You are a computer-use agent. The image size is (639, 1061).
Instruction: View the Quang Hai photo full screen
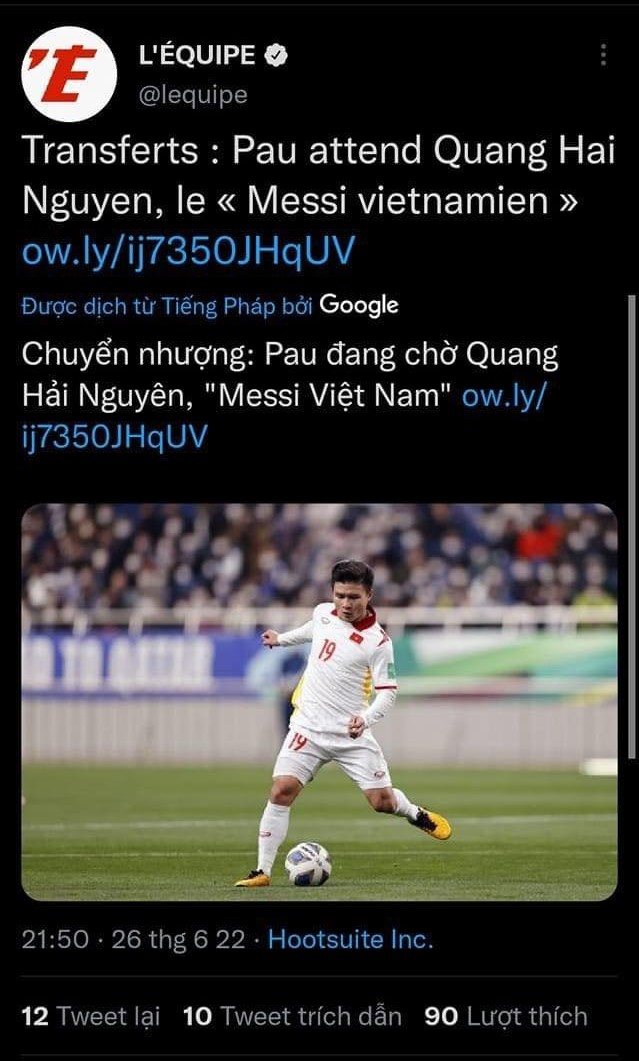point(319,701)
